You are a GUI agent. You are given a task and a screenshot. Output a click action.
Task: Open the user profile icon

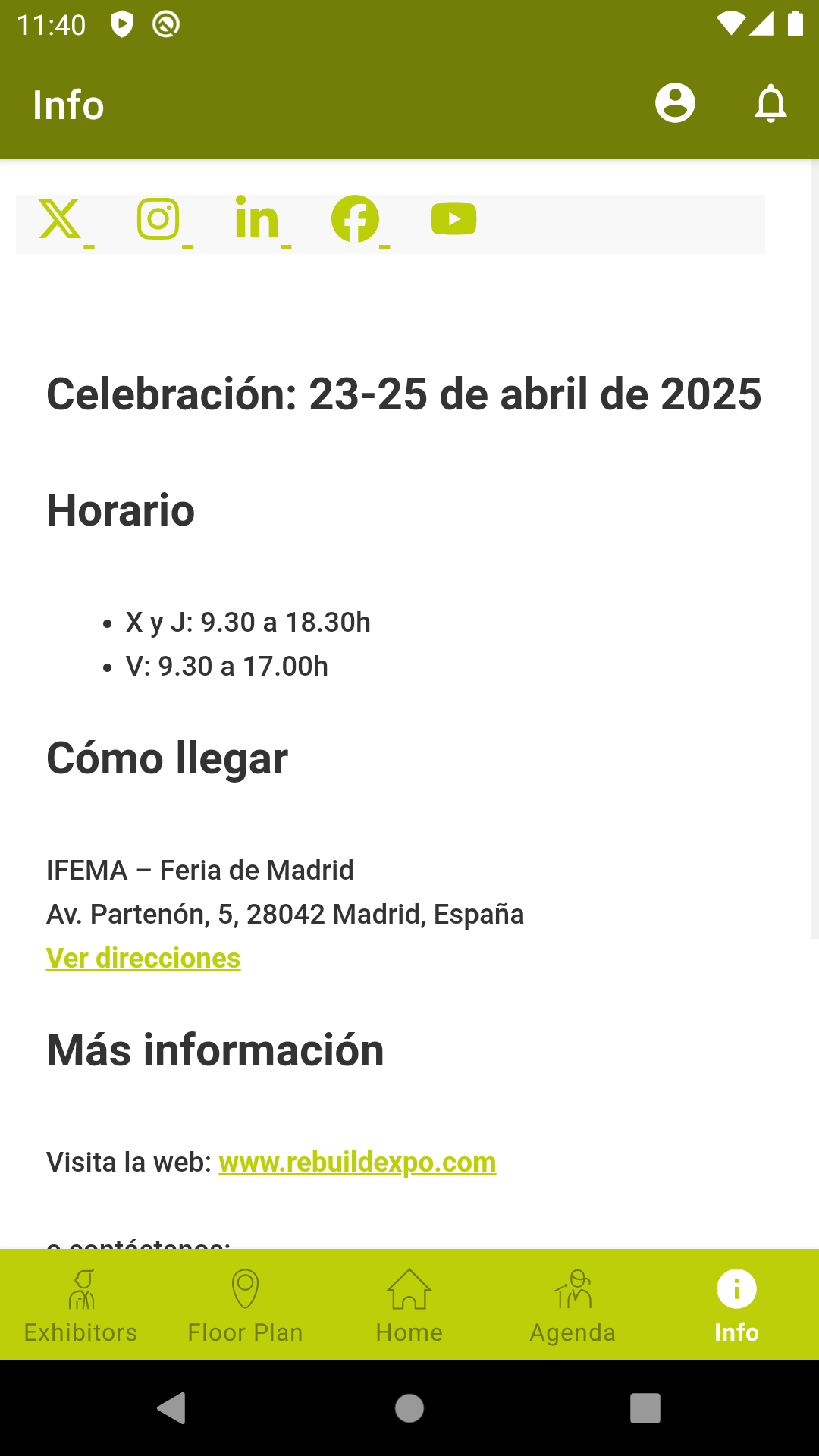[x=675, y=103]
